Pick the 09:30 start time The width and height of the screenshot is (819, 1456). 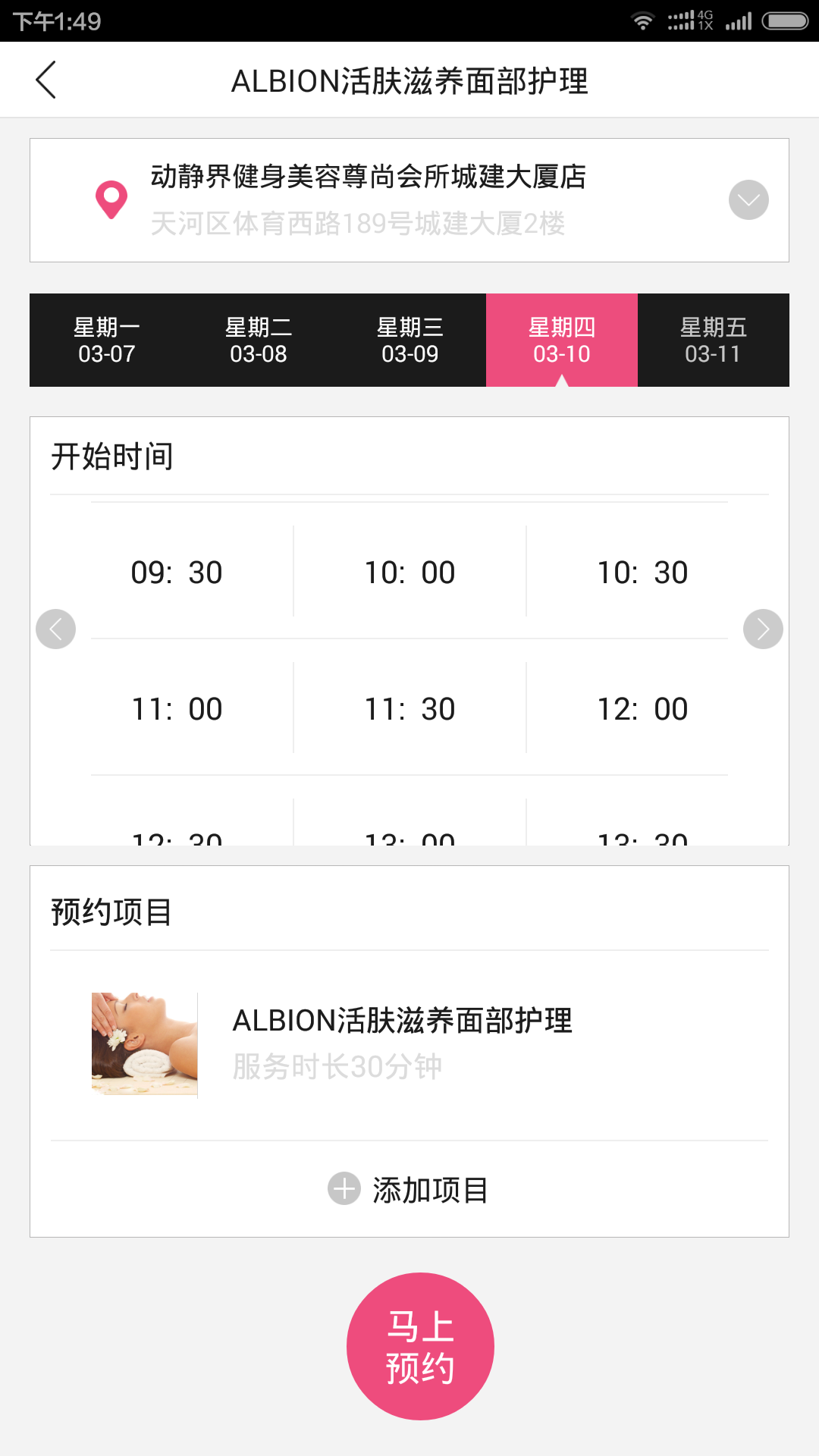[177, 573]
